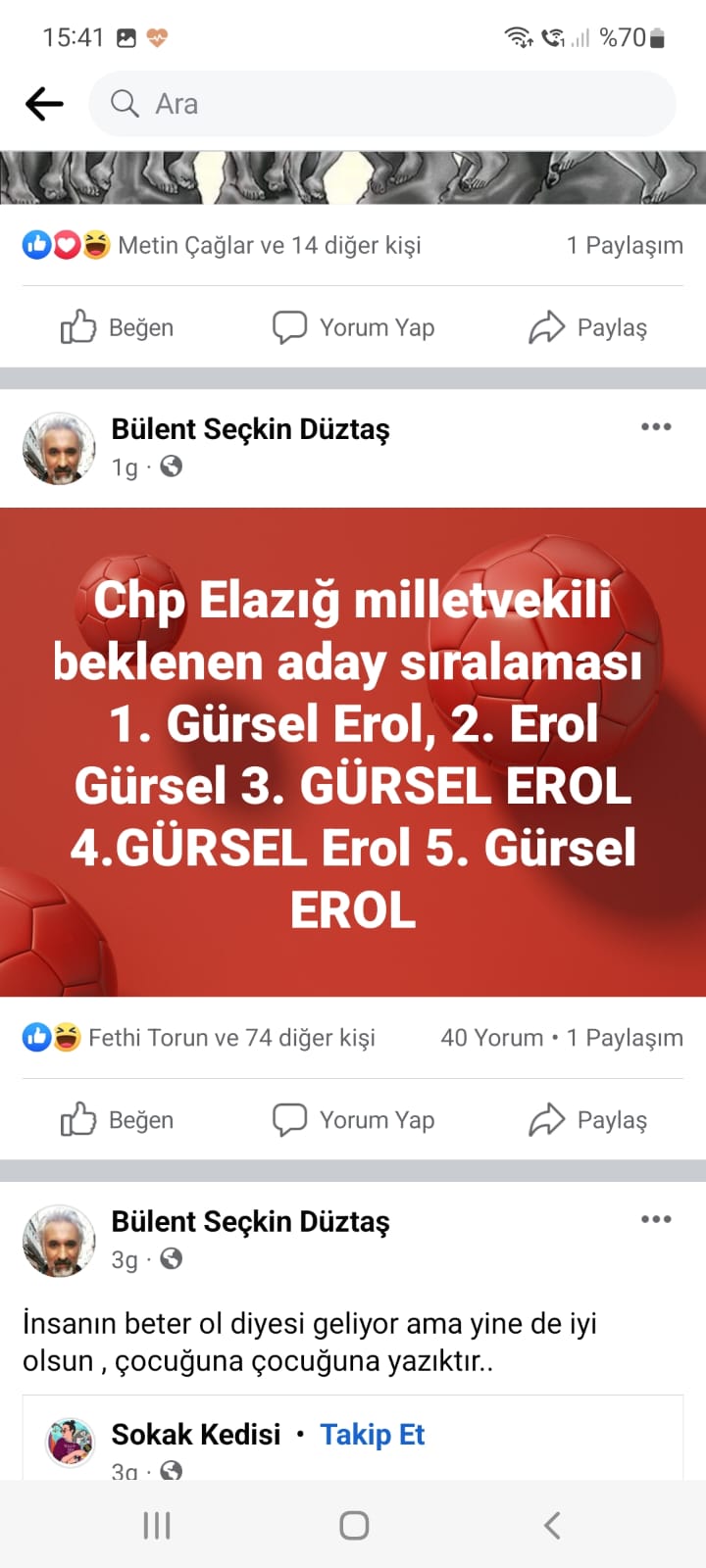Comment on the post liked by Metin Çağlar
This screenshot has height=1568, width=706.
click(x=353, y=327)
